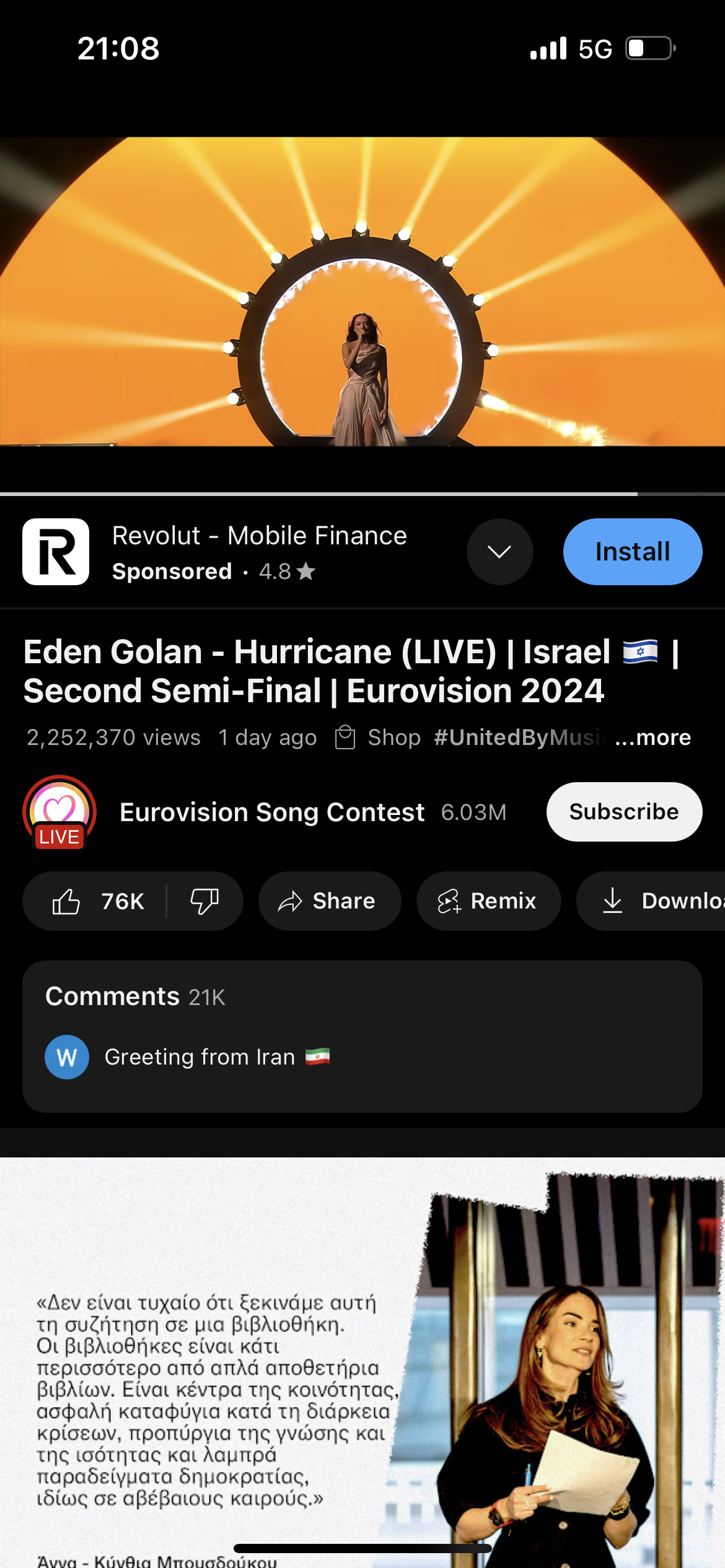Subscribe to Eurovision Song Contest channel

pyautogui.click(x=623, y=812)
